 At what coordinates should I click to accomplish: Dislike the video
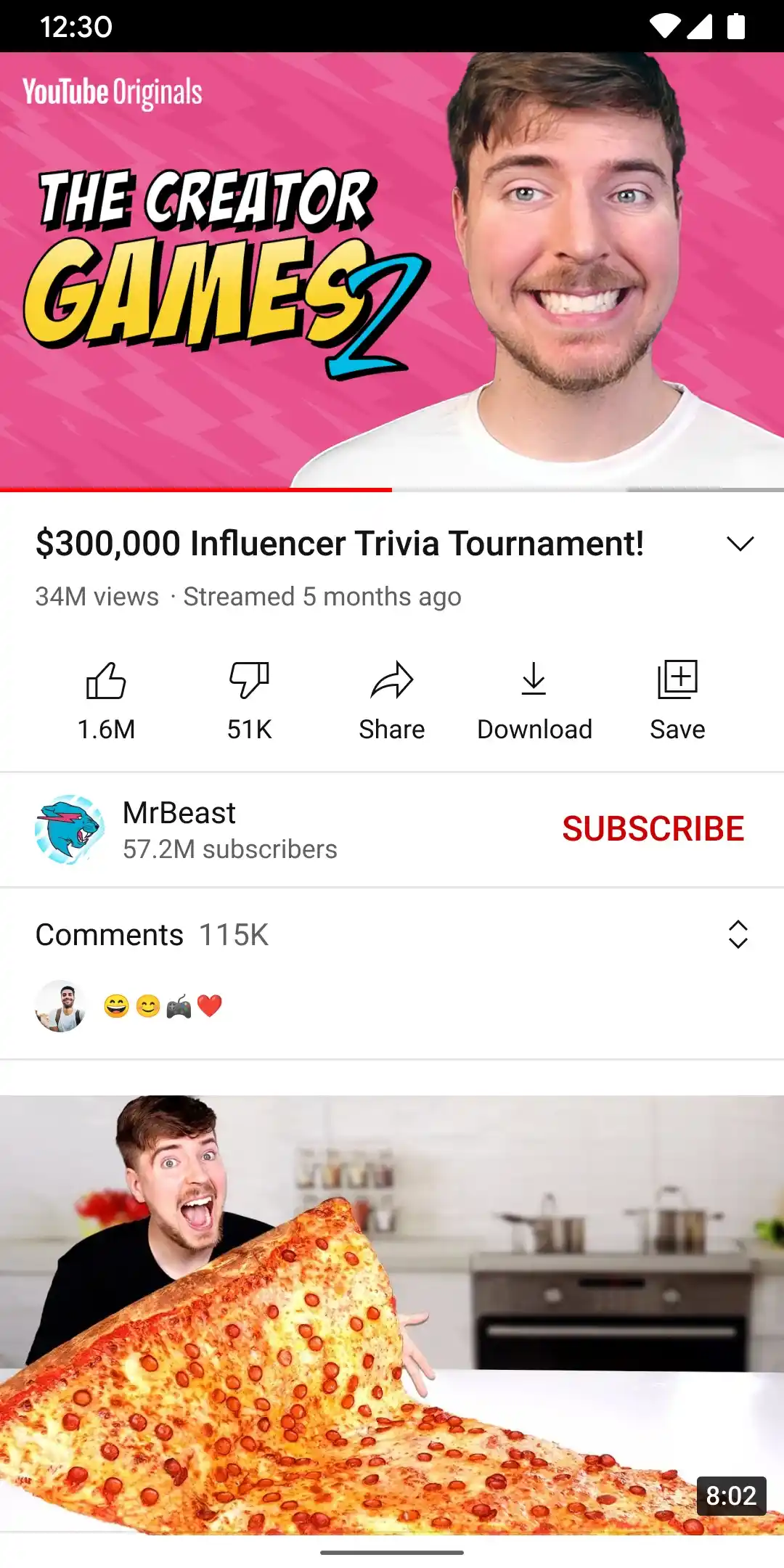tap(249, 697)
